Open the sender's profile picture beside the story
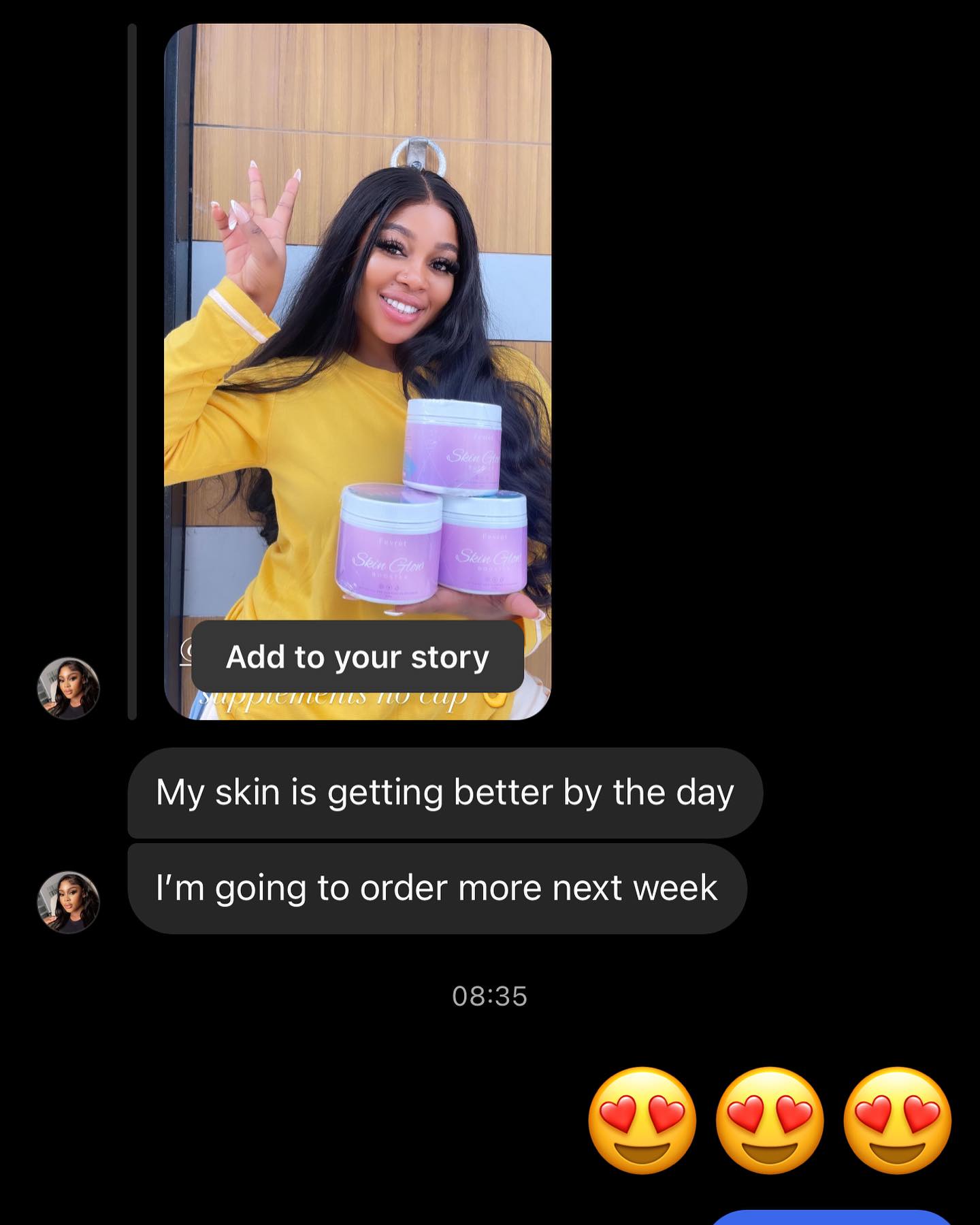The width and height of the screenshot is (980, 1225). (68, 688)
